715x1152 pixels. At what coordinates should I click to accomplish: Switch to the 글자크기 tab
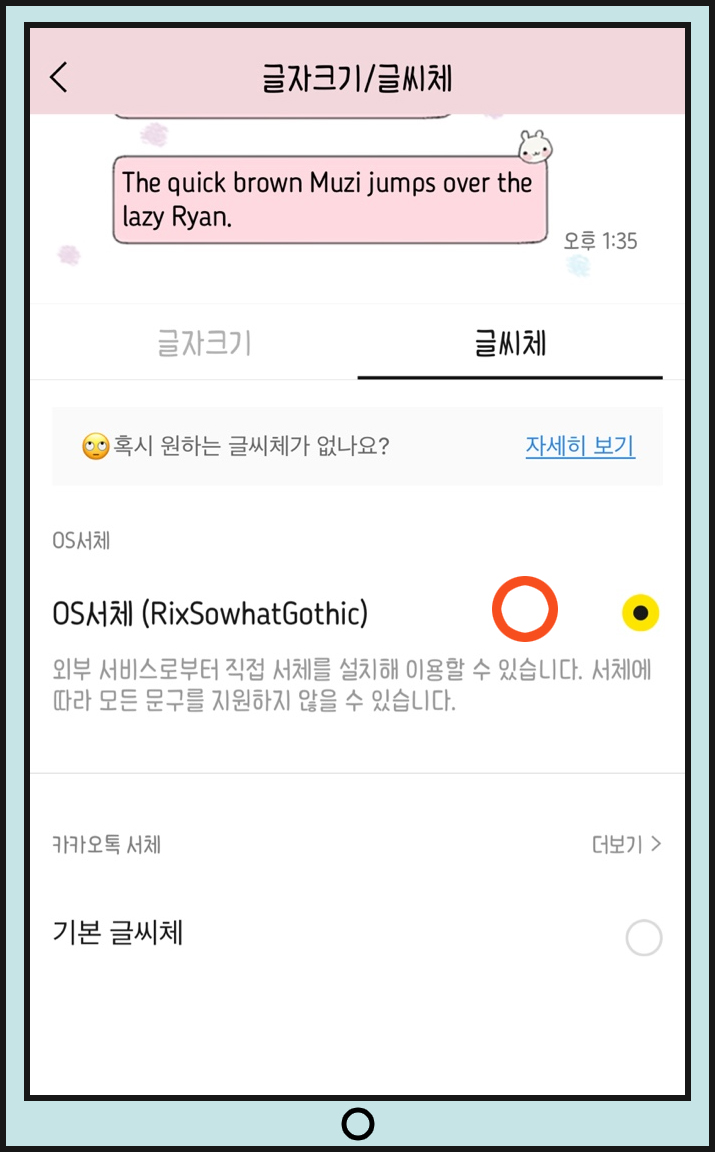pos(204,343)
